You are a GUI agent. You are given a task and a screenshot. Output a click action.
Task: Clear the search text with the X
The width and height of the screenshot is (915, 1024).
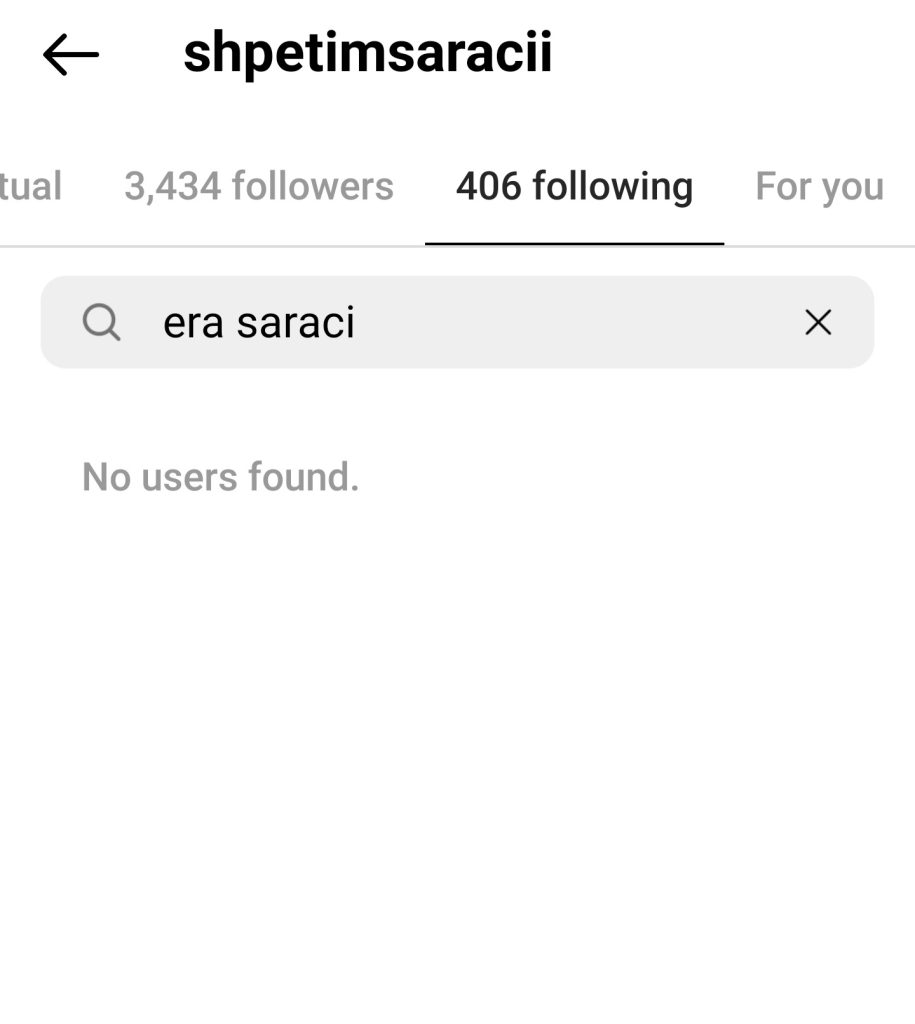coord(818,323)
